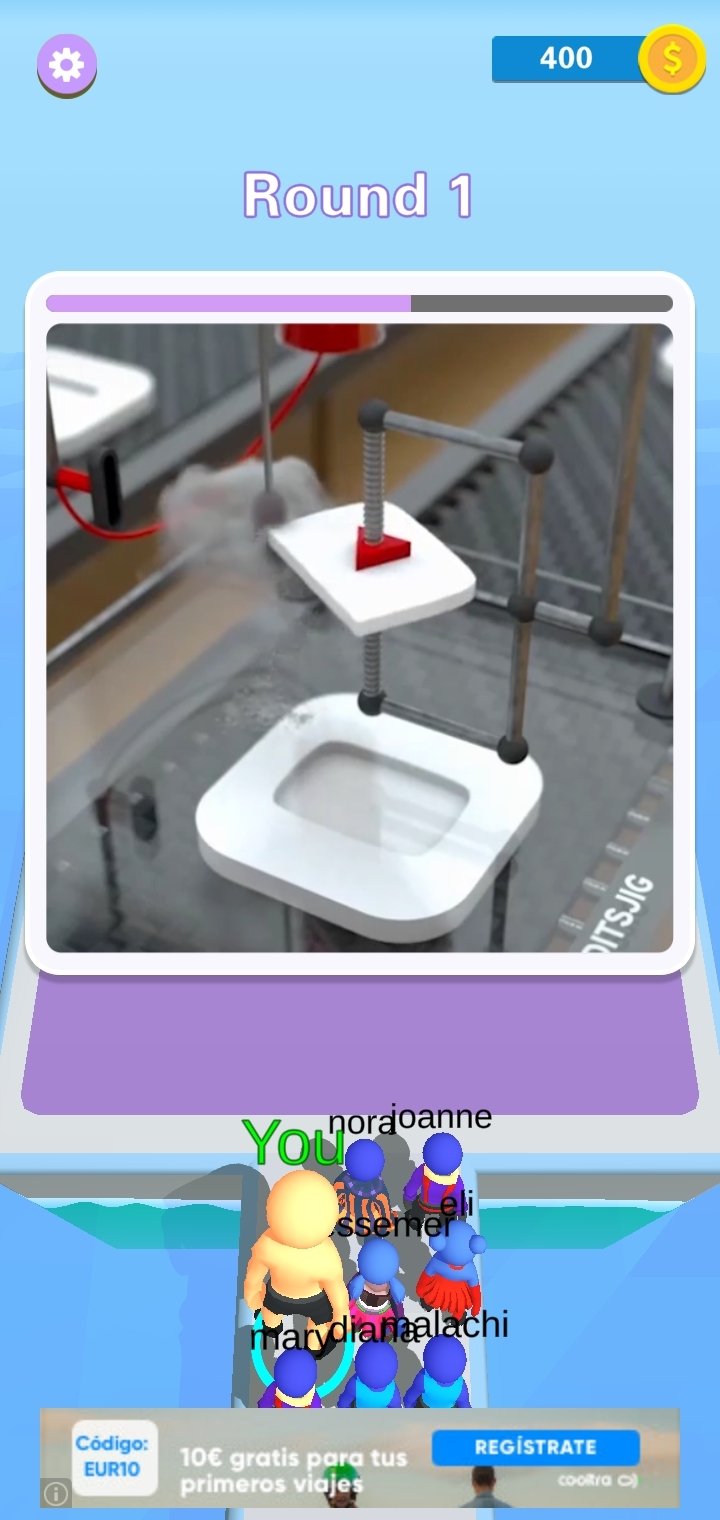This screenshot has height=1520, width=720.
Task: Open the ad info icon
Action: pyautogui.click(x=56, y=1494)
